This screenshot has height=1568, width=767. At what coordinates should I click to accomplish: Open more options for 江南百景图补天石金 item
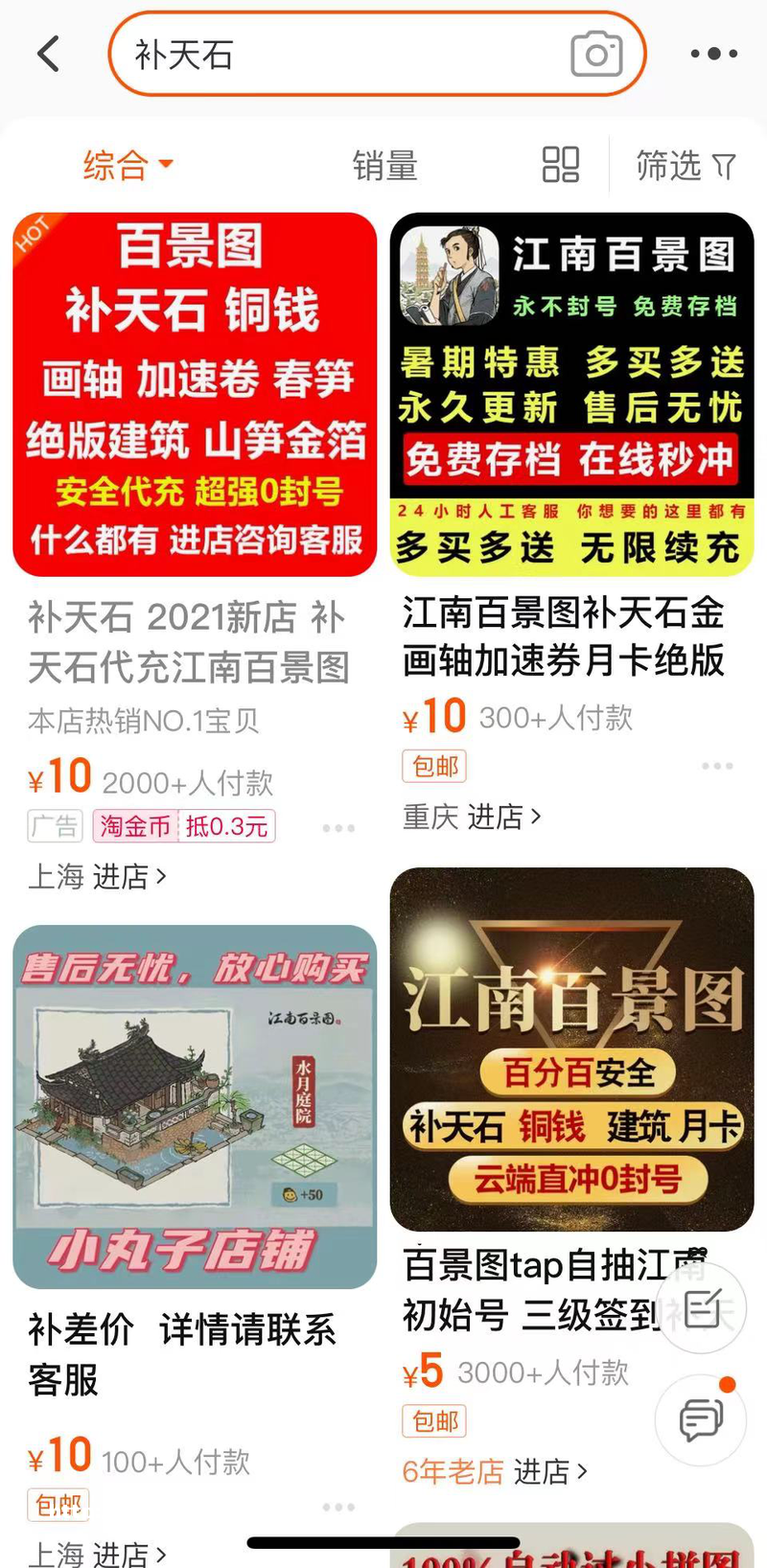point(716,766)
